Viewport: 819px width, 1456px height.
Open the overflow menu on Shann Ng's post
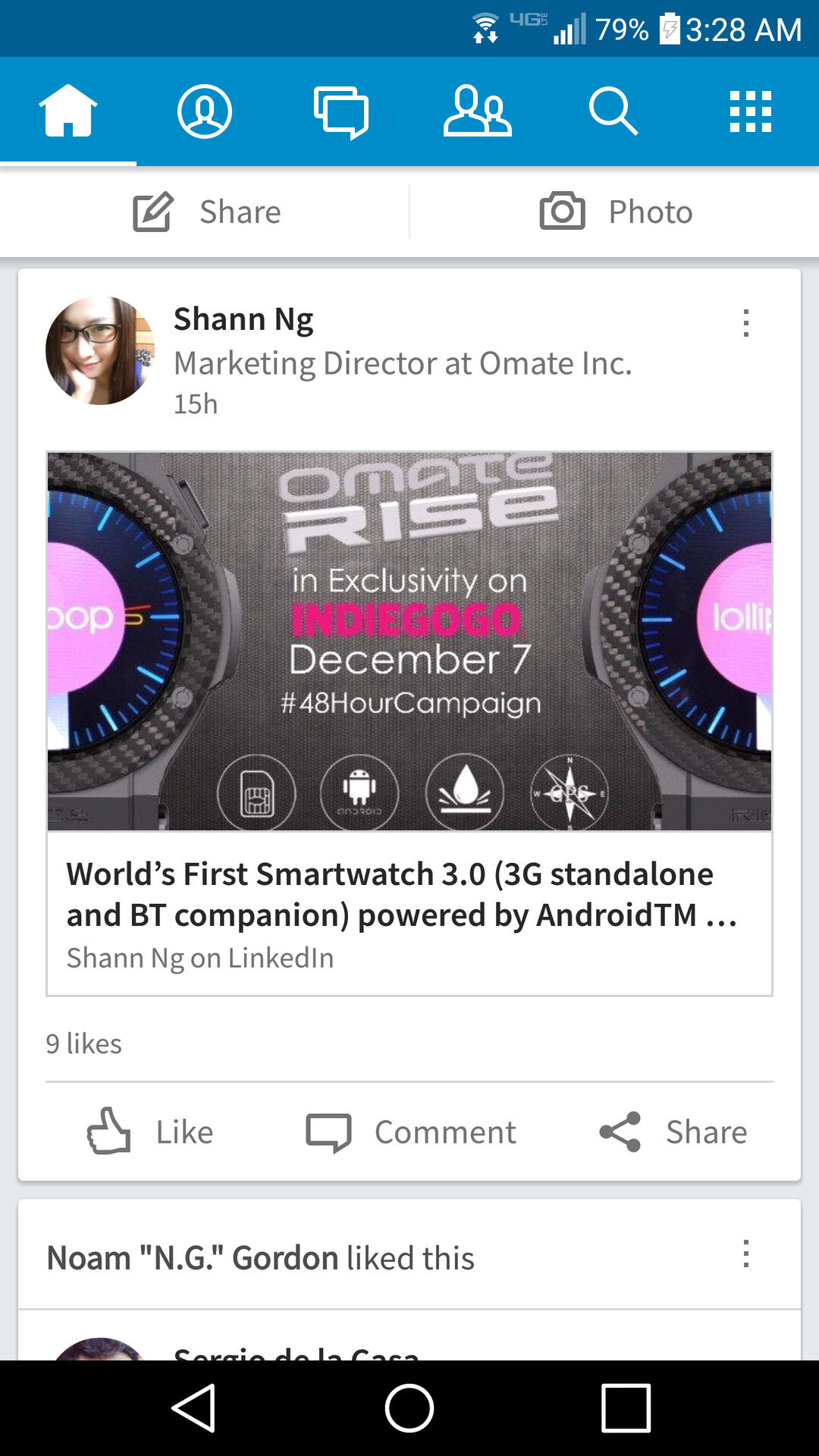tap(746, 323)
